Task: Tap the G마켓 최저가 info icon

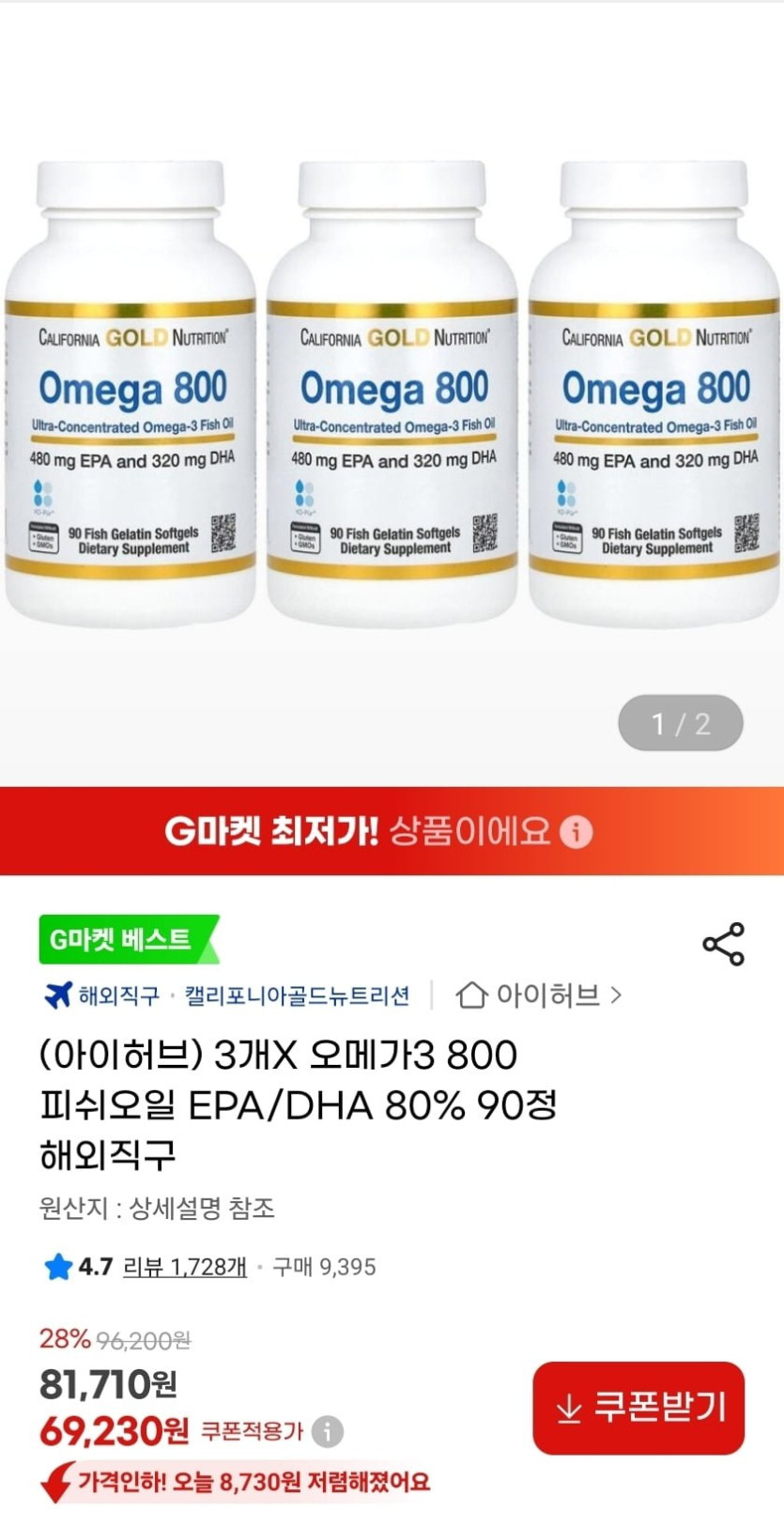Action: point(576,832)
